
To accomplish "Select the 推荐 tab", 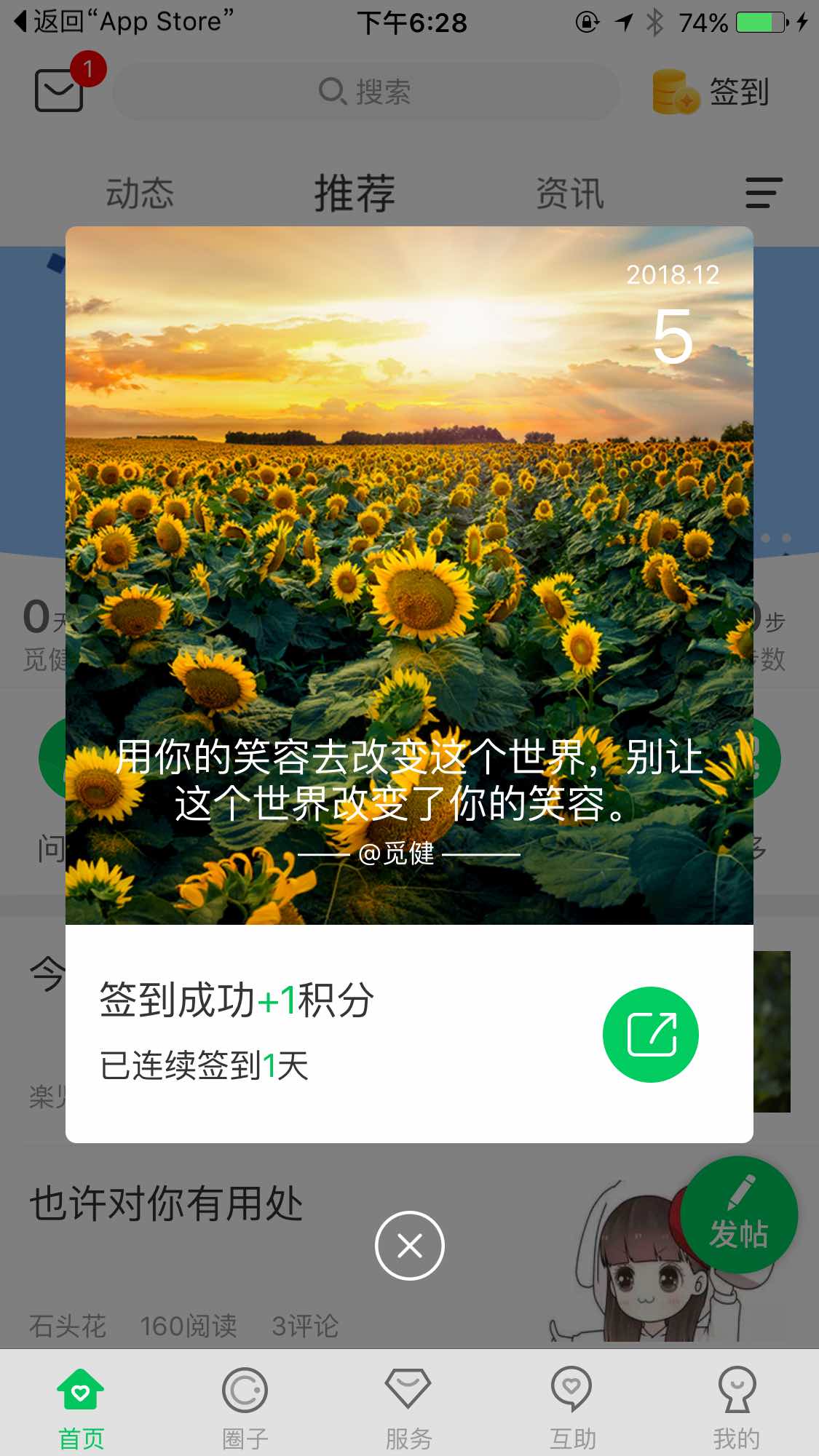I will 355,194.
